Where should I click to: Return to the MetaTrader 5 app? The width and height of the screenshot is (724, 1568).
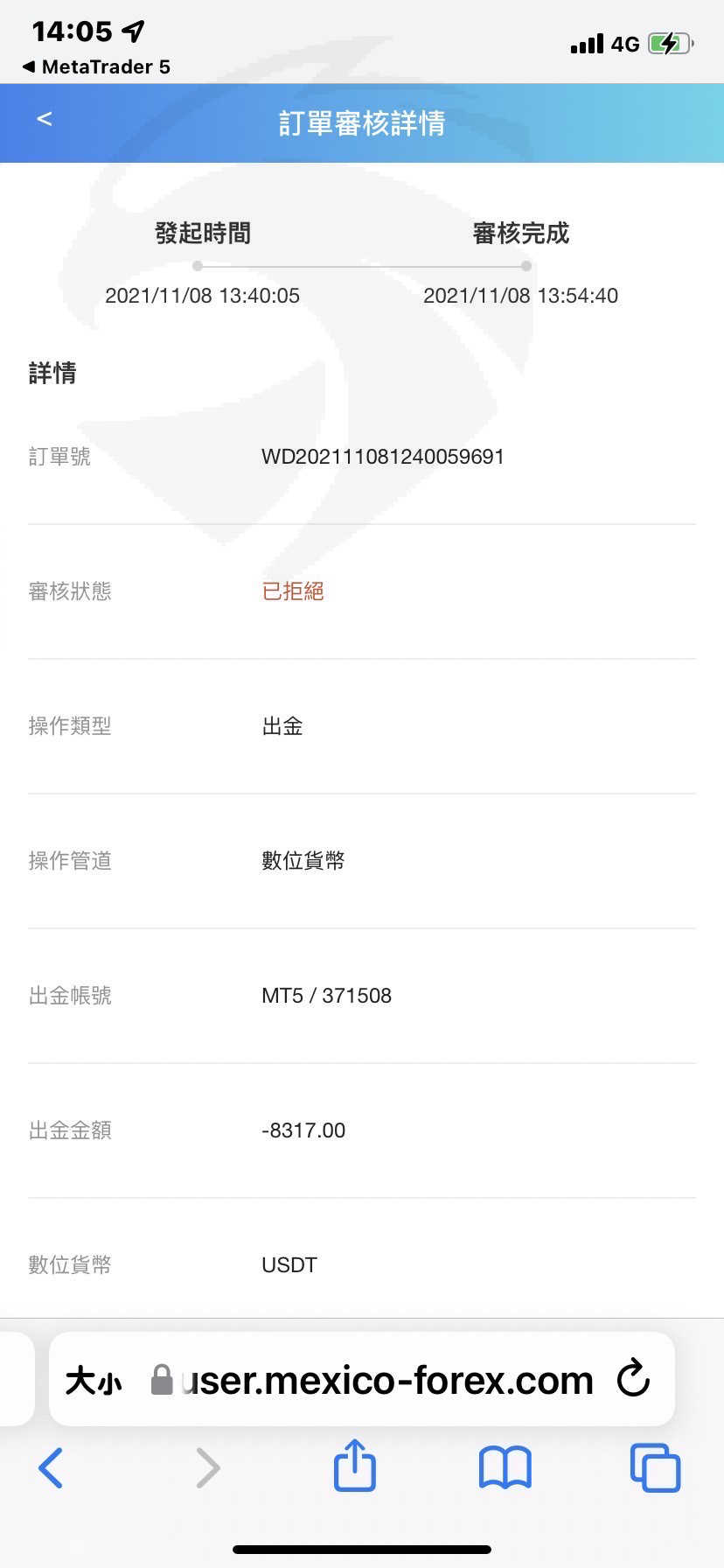96,67
